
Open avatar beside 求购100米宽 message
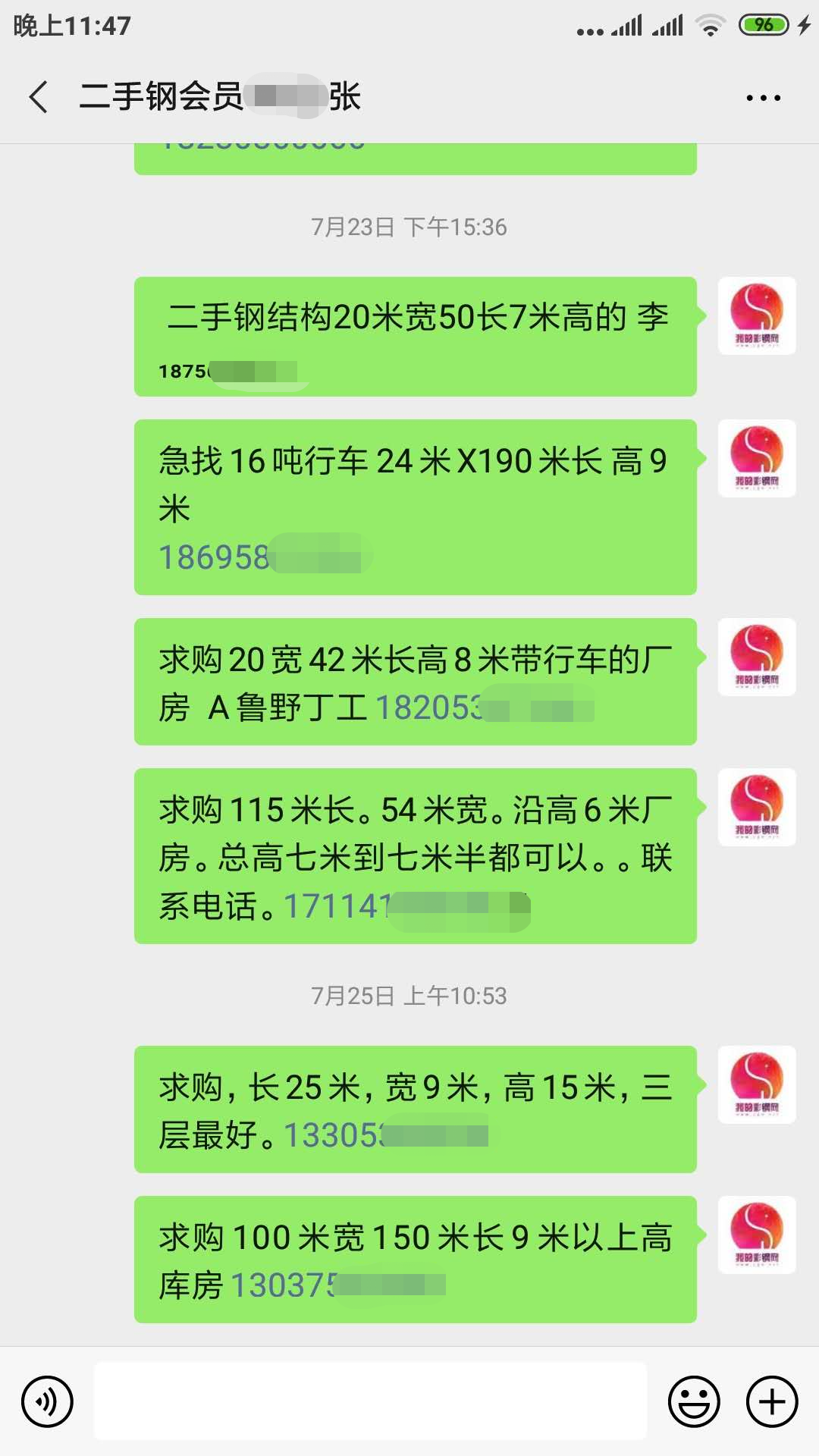[x=756, y=1235]
